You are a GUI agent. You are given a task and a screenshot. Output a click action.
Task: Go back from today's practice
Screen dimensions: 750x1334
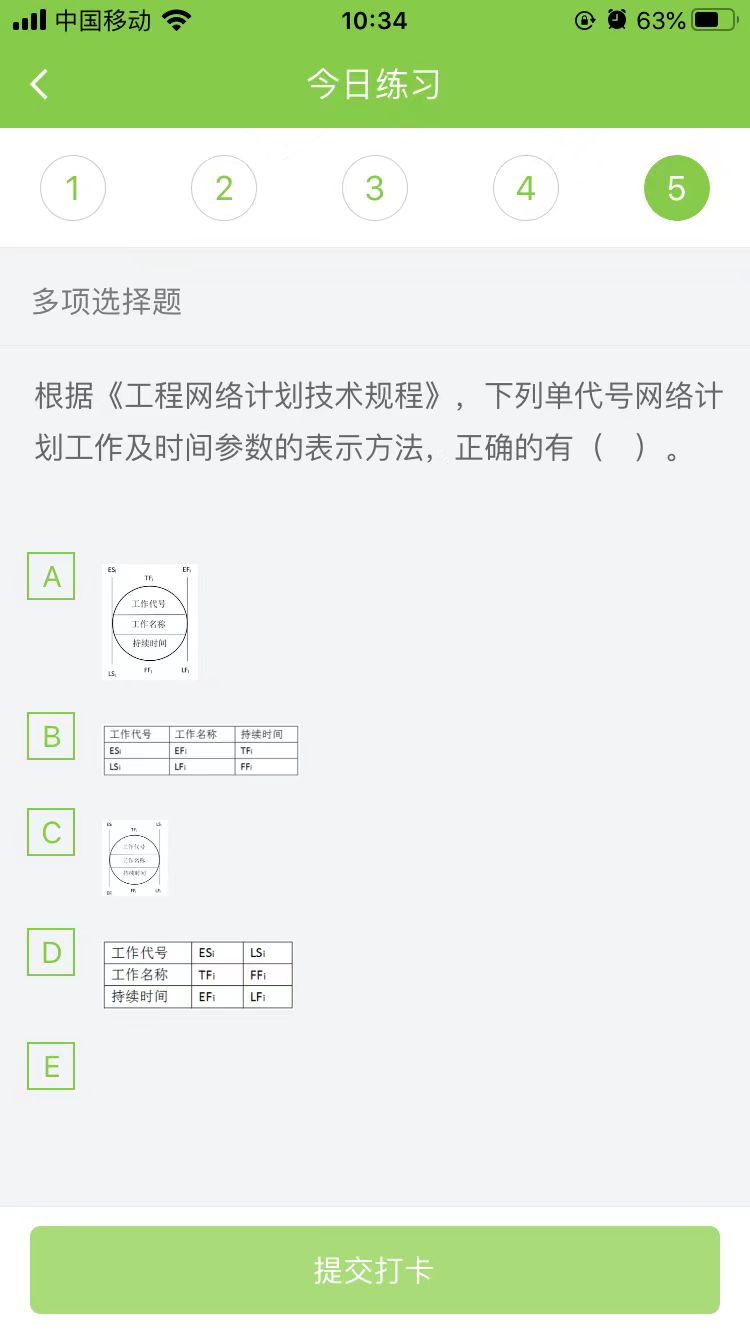(x=40, y=85)
